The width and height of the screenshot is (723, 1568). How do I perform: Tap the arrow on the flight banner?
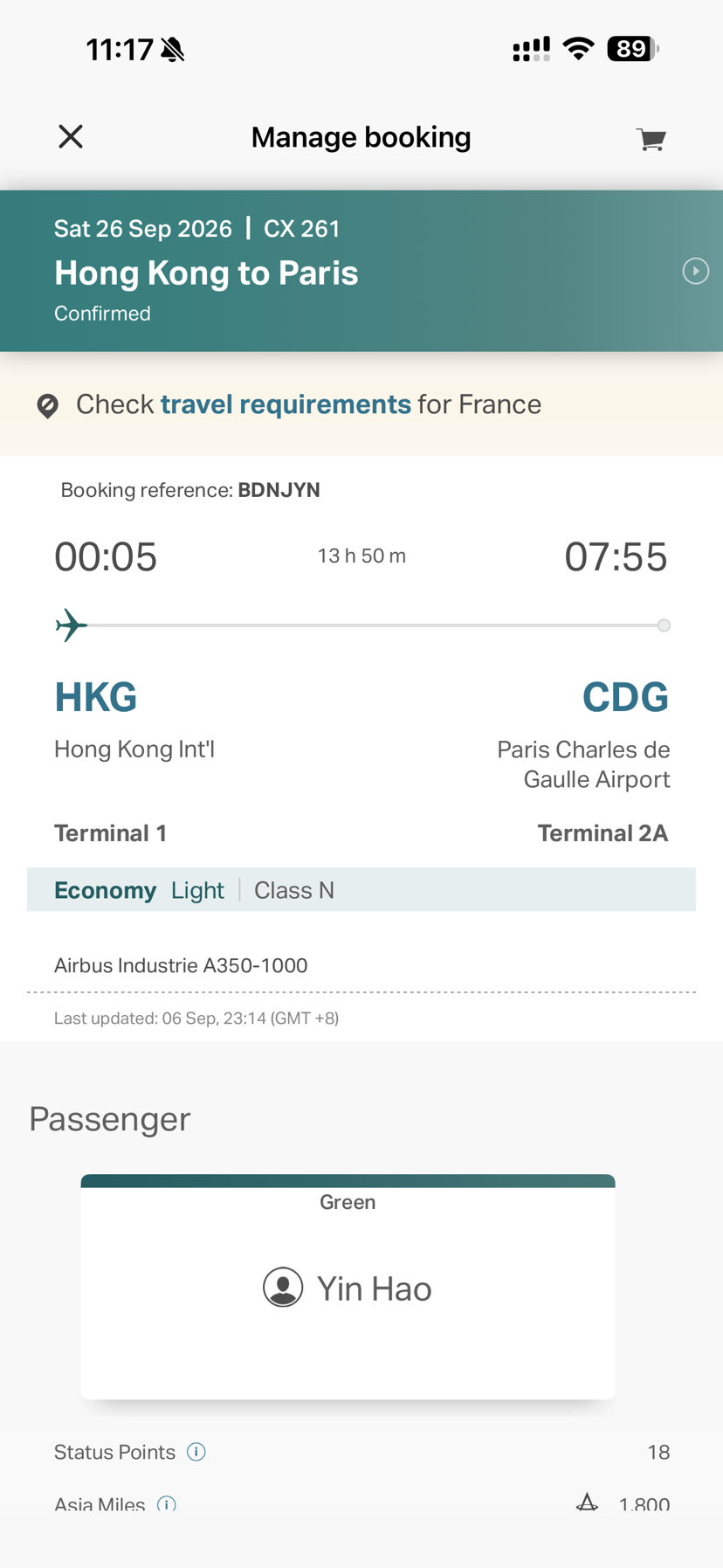tap(695, 271)
